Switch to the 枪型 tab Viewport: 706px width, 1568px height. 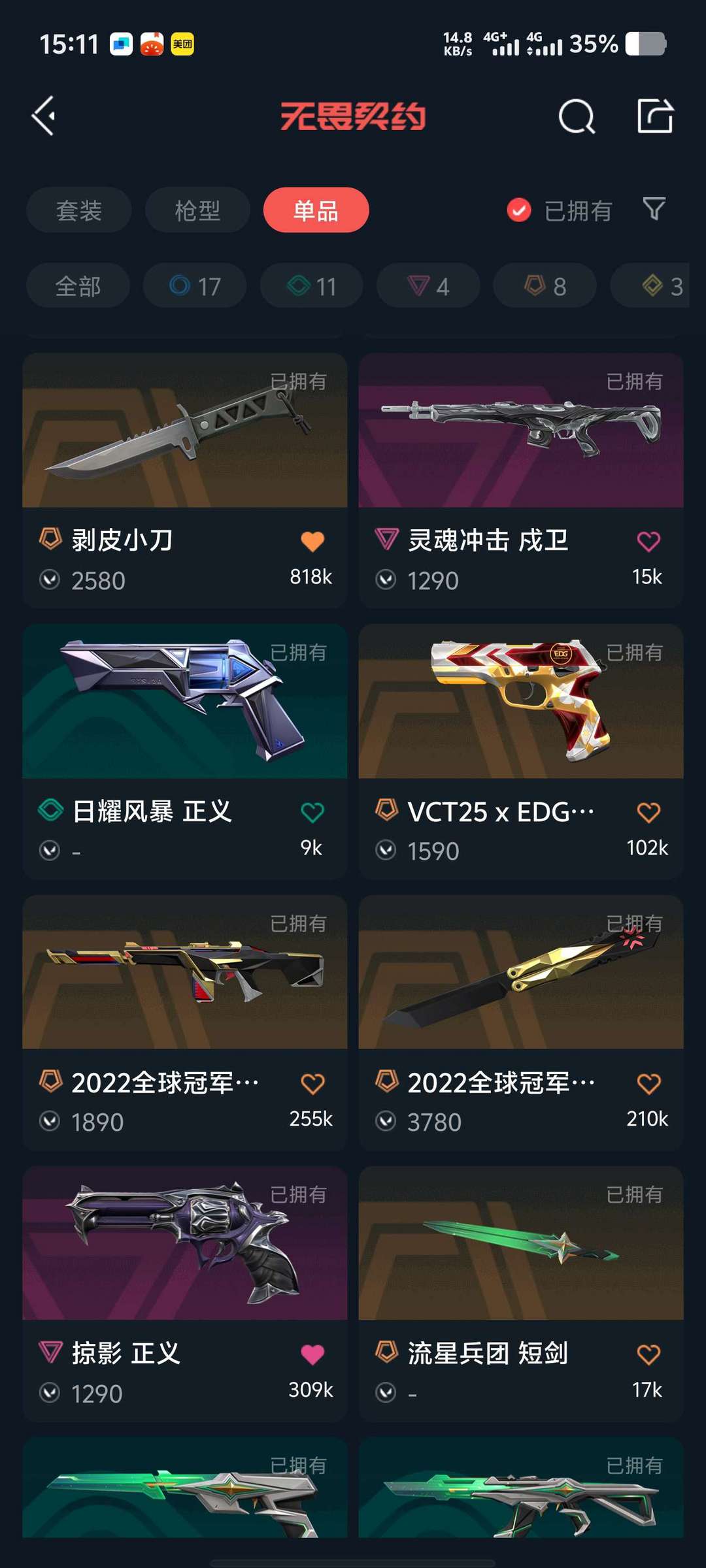197,210
